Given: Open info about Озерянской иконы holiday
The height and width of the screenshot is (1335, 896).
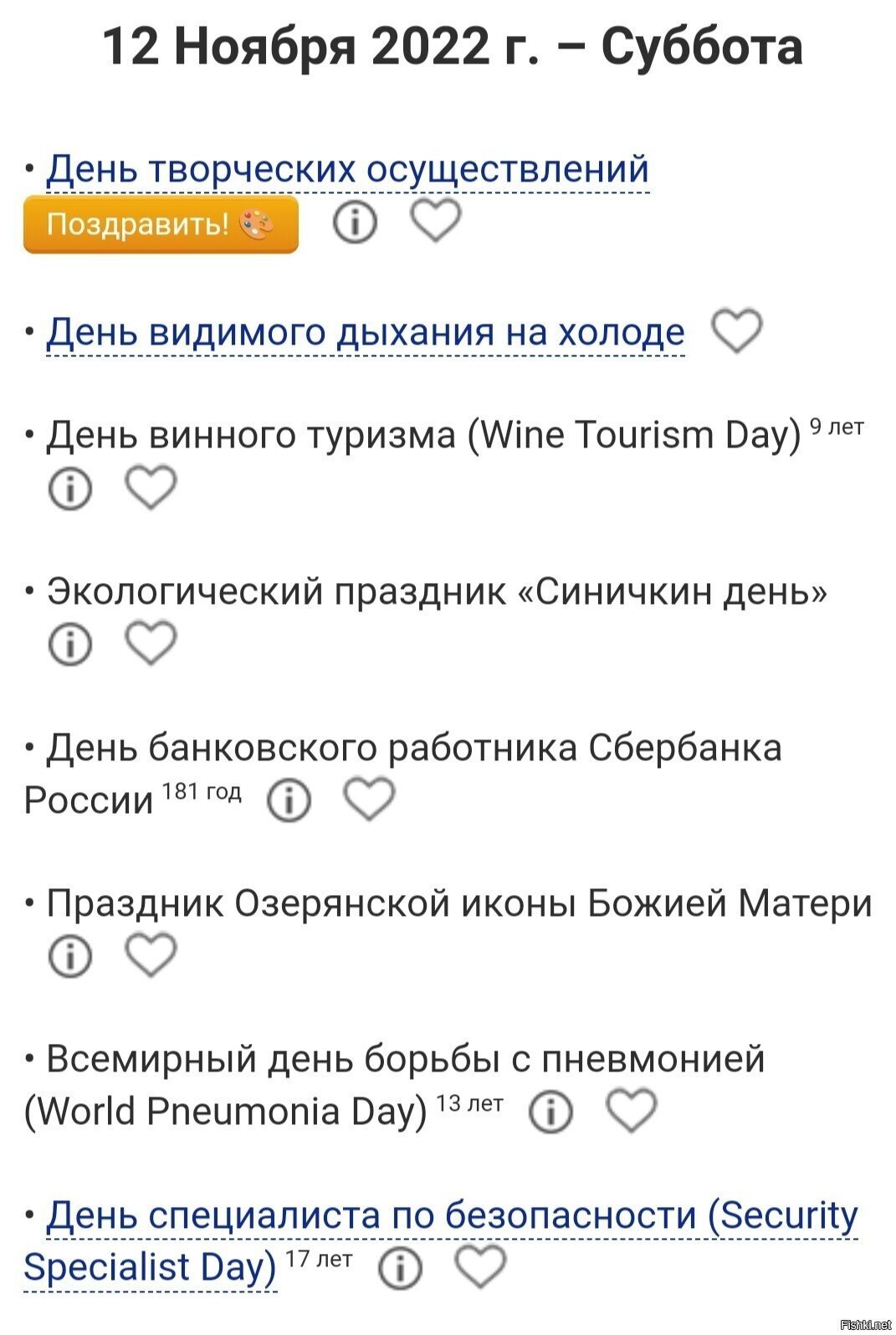Looking at the screenshot, I should coord(70,954).
